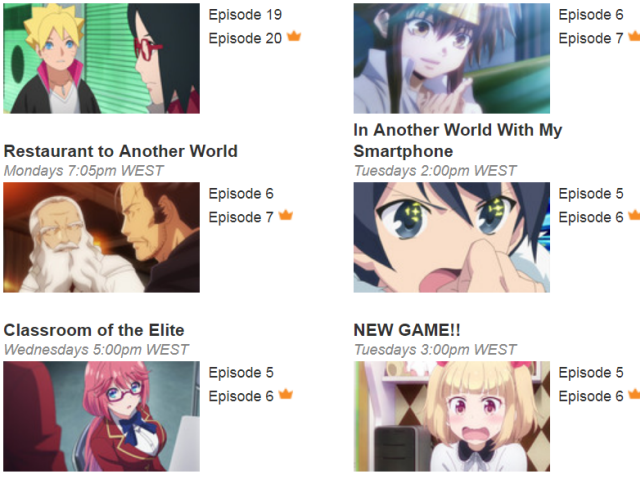Open Restaurant to Another World title
This screenshot has height=477, width=640.
(121, 151)
